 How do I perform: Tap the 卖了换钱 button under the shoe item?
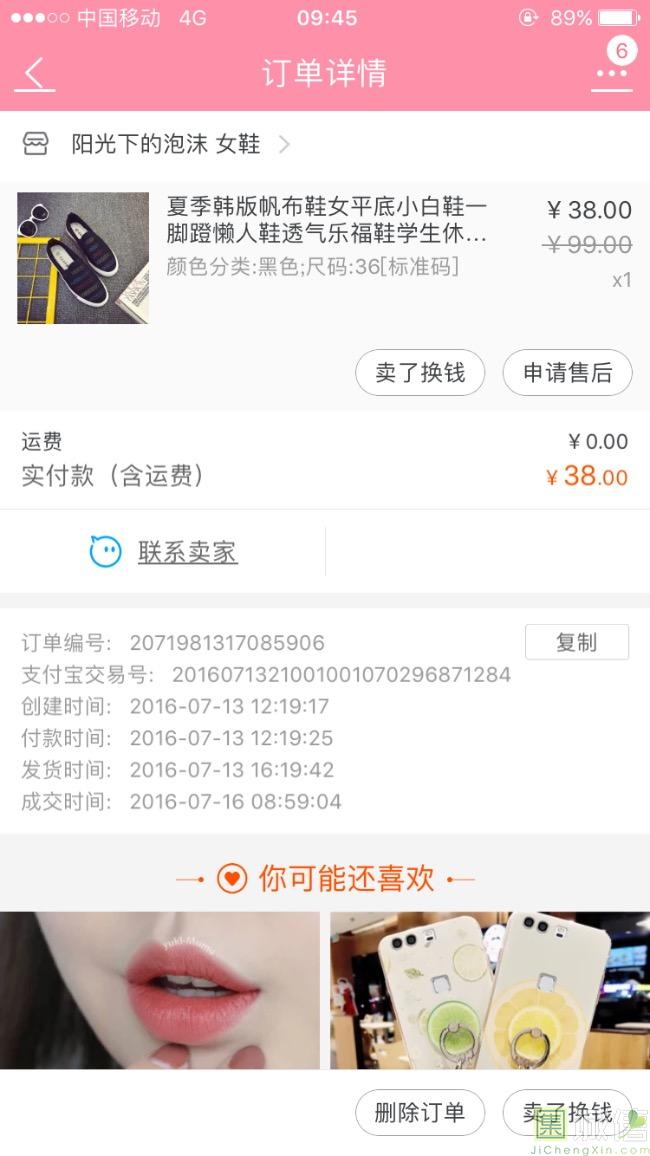point(420,373)
